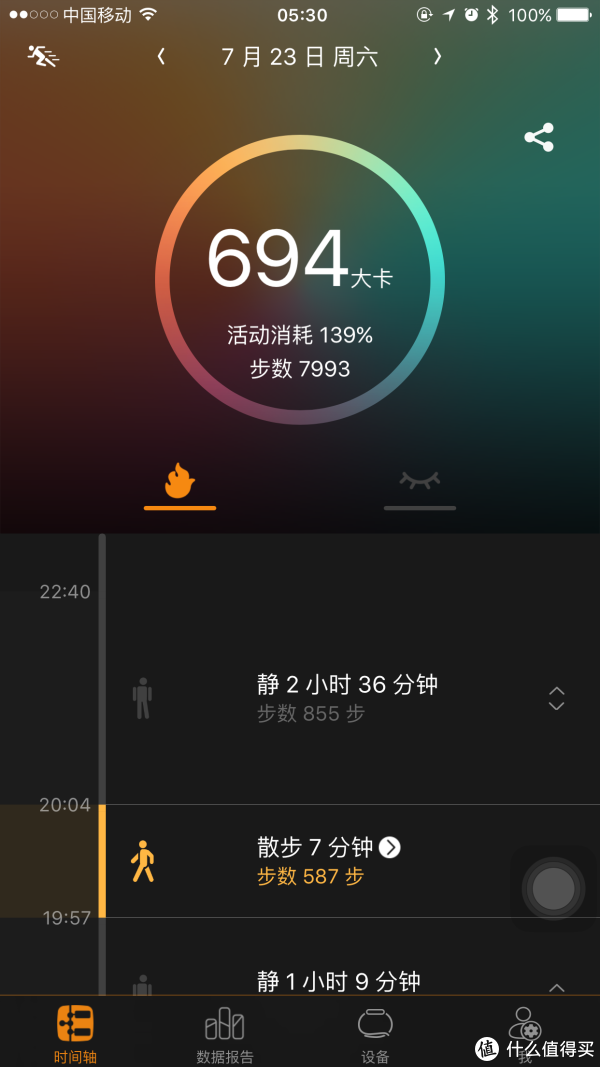Share today's activity summary

click(539, 137)
